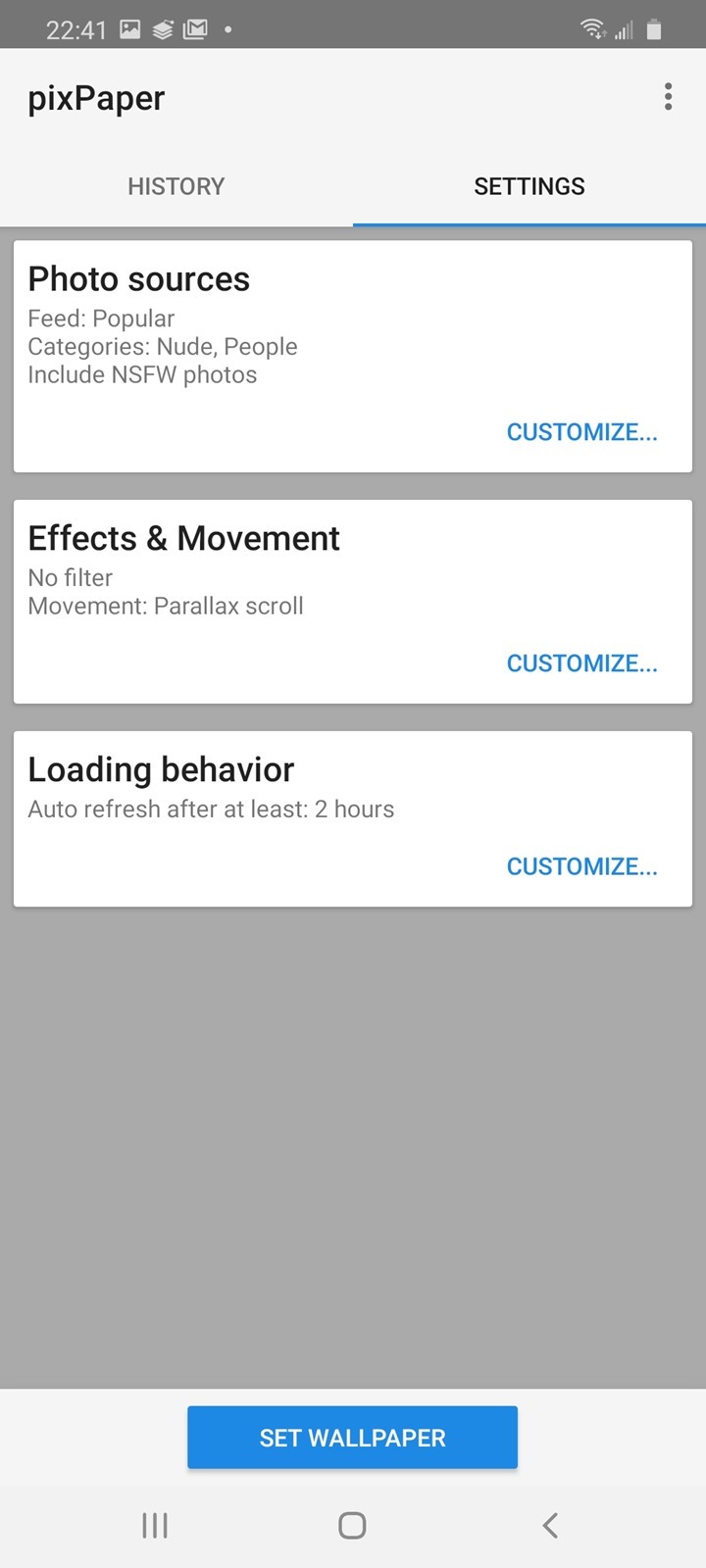Open the overflow menu
The width and height of the screenshot is (706, 1568).
click(668, 97)
